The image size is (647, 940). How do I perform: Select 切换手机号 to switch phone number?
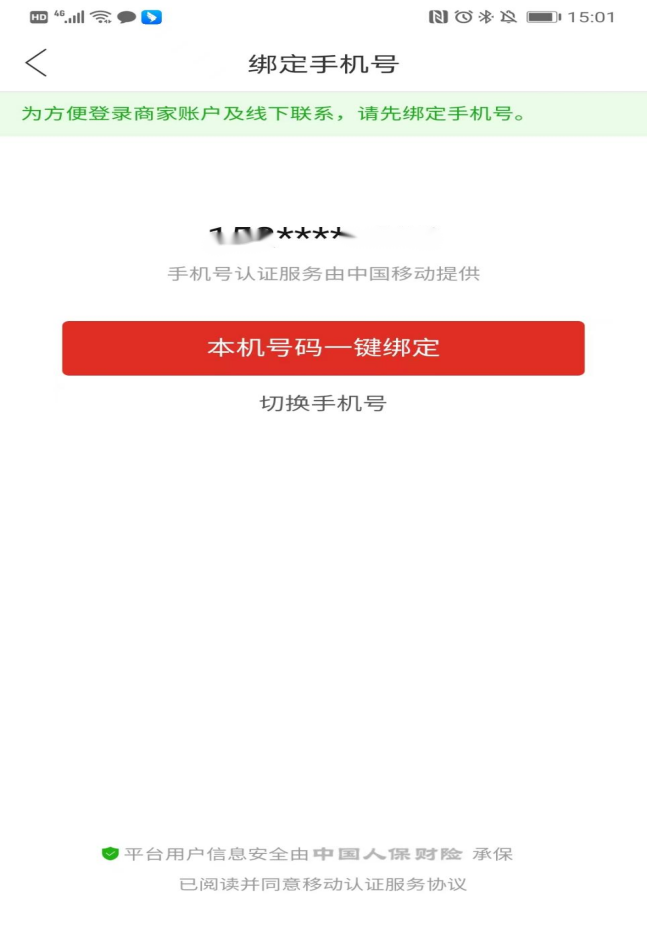pos(323,403)
